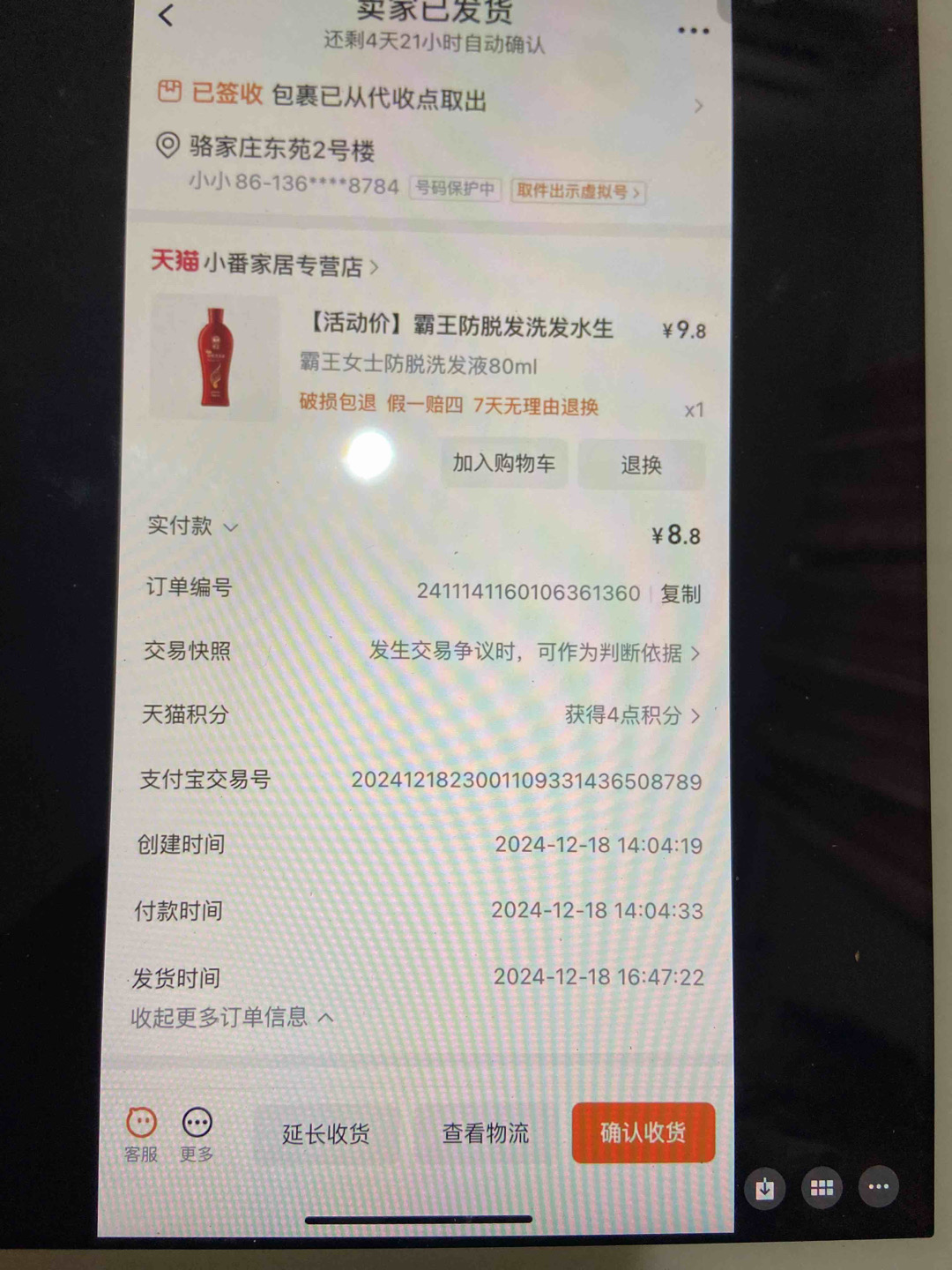Open the 霸王防脱发洗发水 product item
The width and height of the screenshot is (952, 1270).
tap(458, 327)
